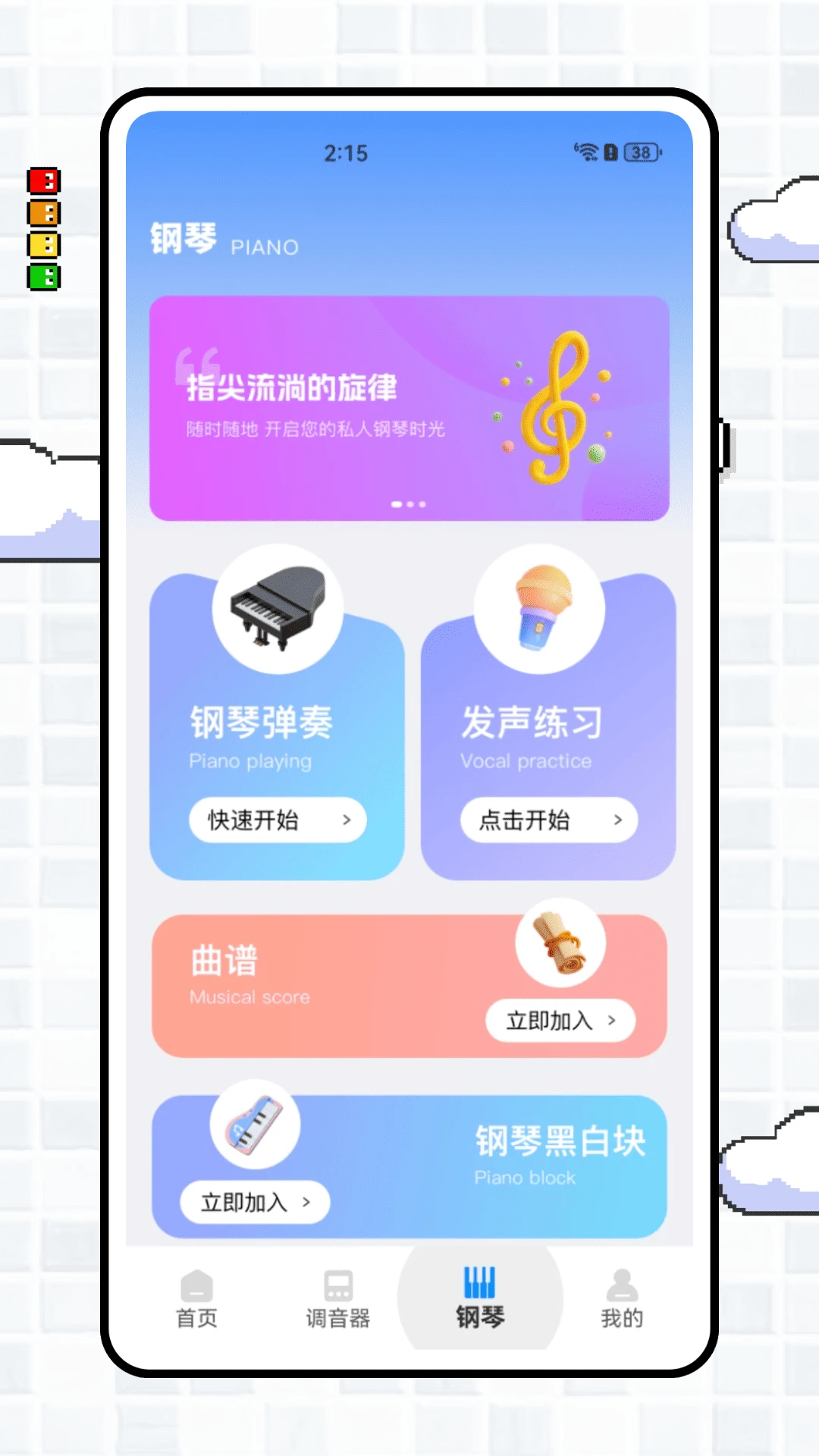The width and height of the screenshot is (819, 1456).
Task: Tap 立即加入 on the Piano block card
Action: pyautogui.click(x=254, y=1203)
